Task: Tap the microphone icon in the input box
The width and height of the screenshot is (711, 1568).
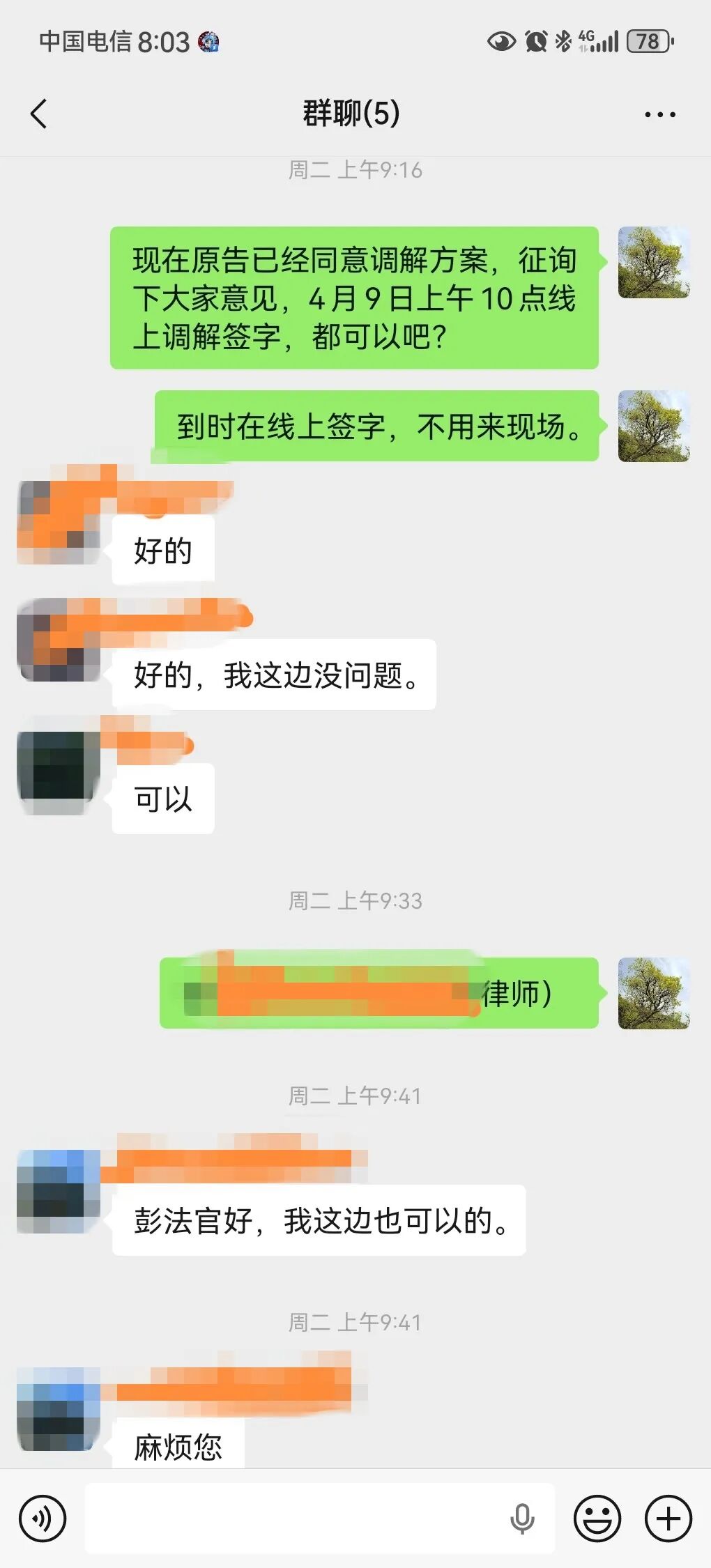Action: pos(521,1519)
